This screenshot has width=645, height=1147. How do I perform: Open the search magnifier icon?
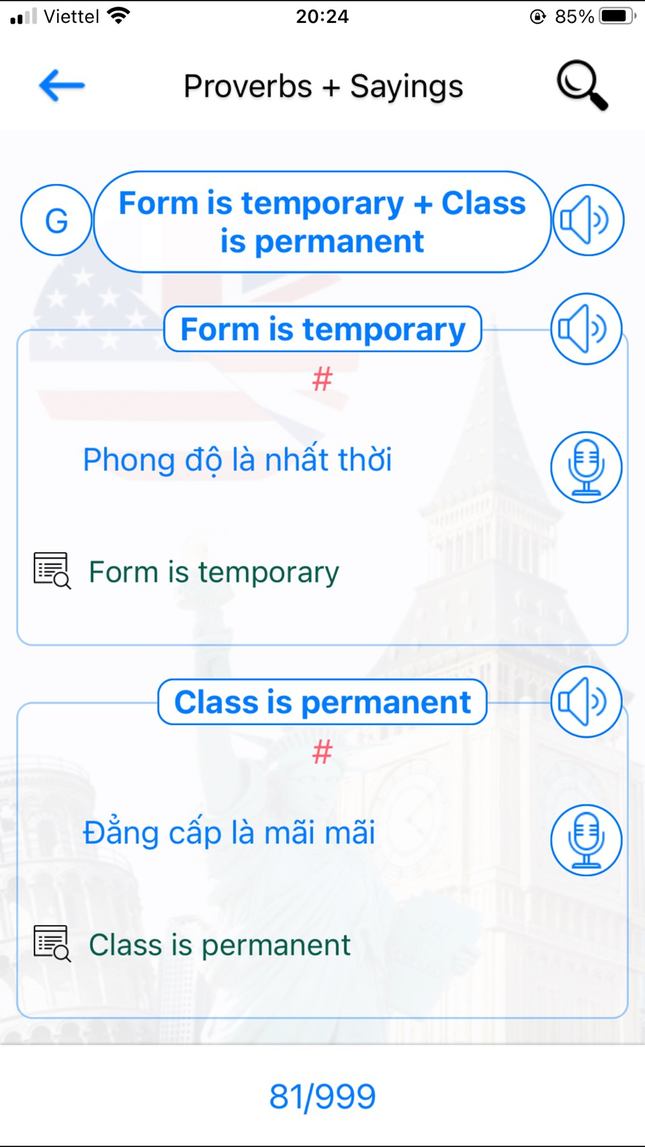(x=582, y=86)
